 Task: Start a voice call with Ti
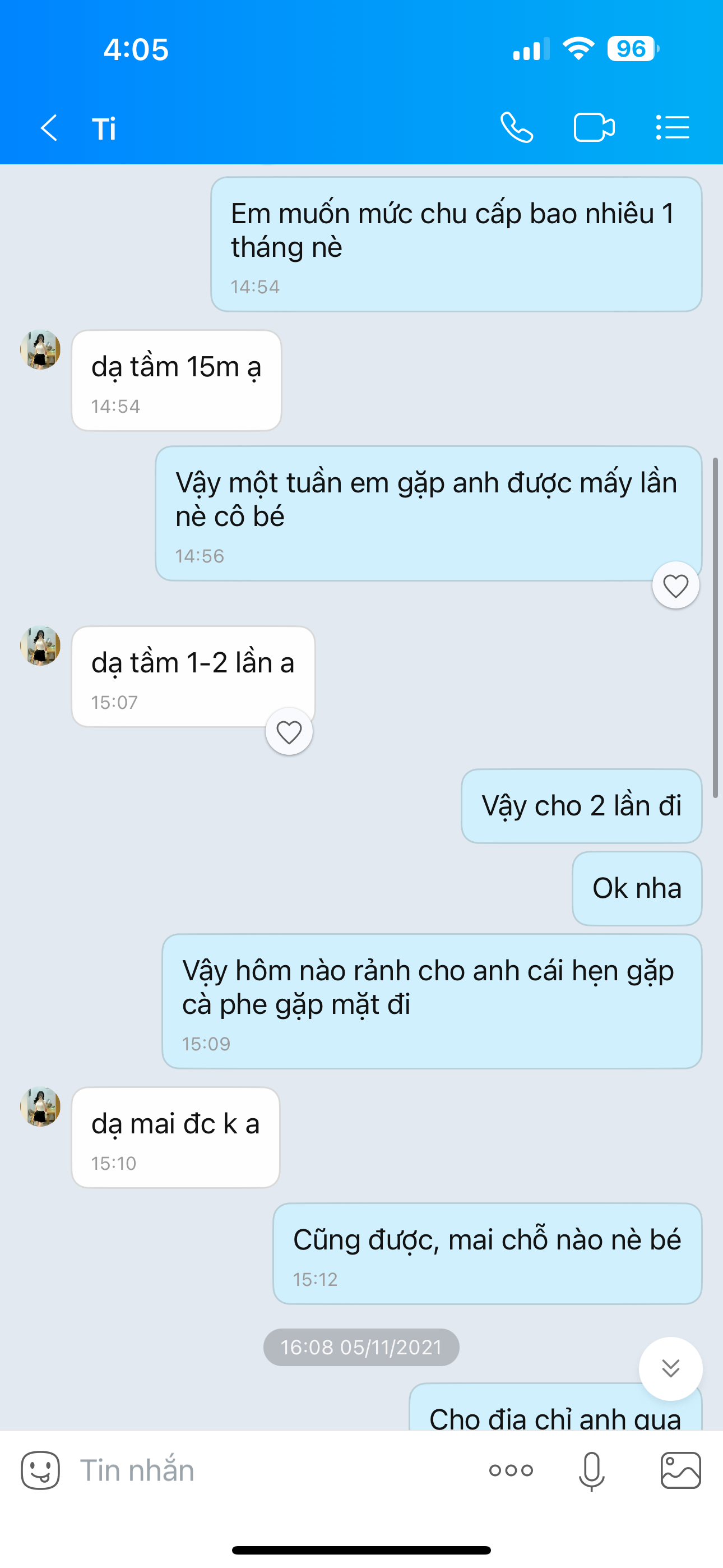[x=517, y=128]
